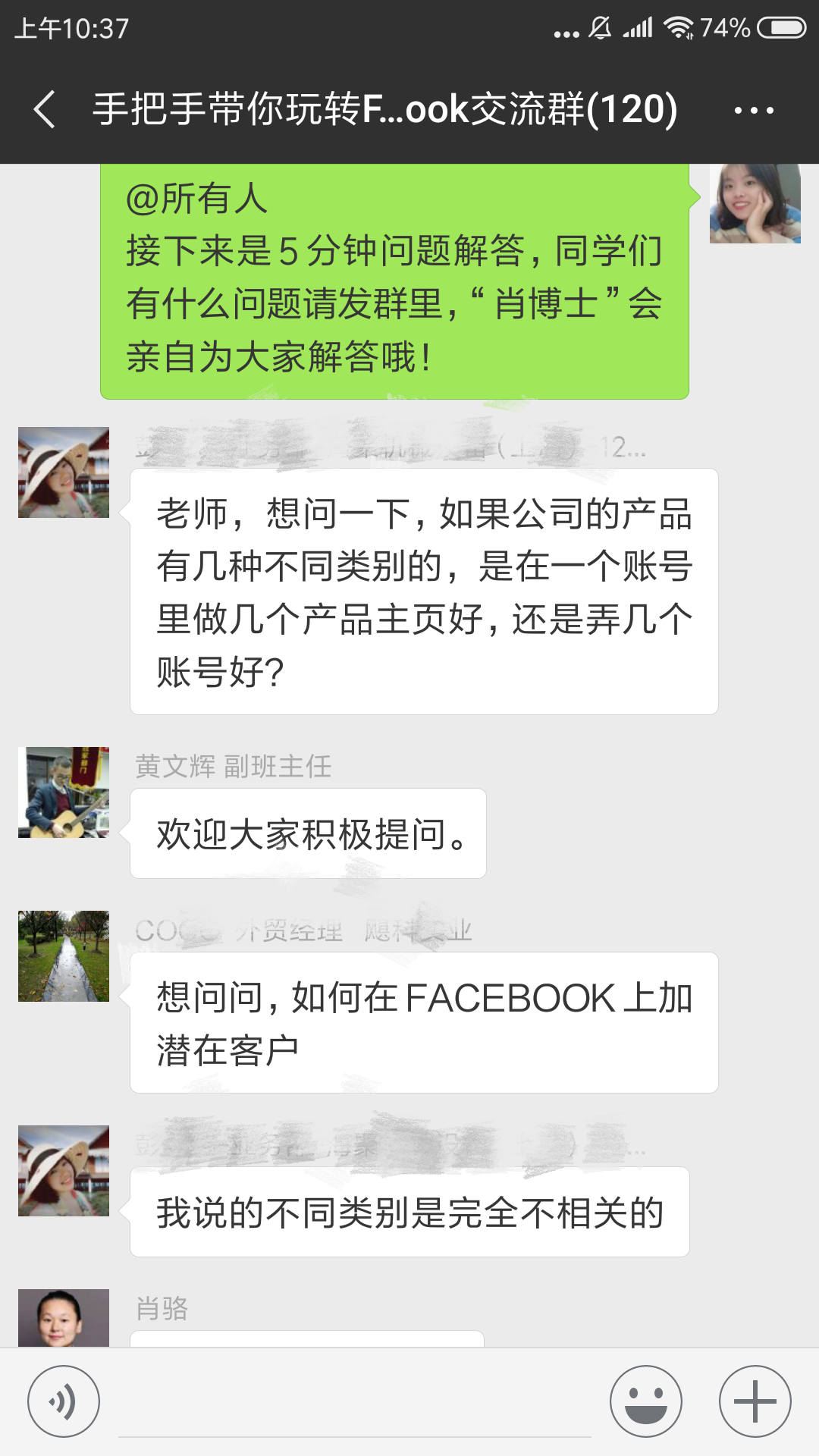Tap the back arrow to leave chat
This screenshot has width=819, height=1456.
43,110
